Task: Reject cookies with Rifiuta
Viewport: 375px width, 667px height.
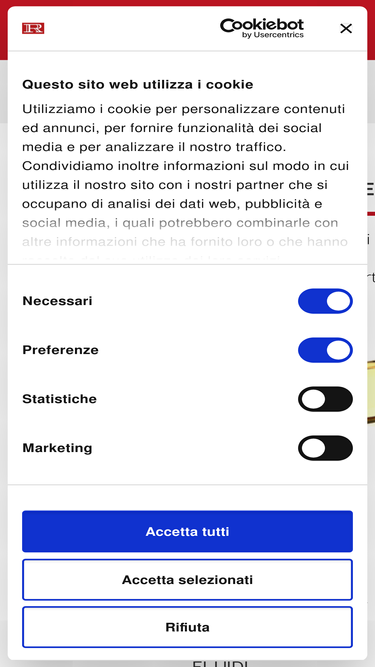Action: coord(188,627)
